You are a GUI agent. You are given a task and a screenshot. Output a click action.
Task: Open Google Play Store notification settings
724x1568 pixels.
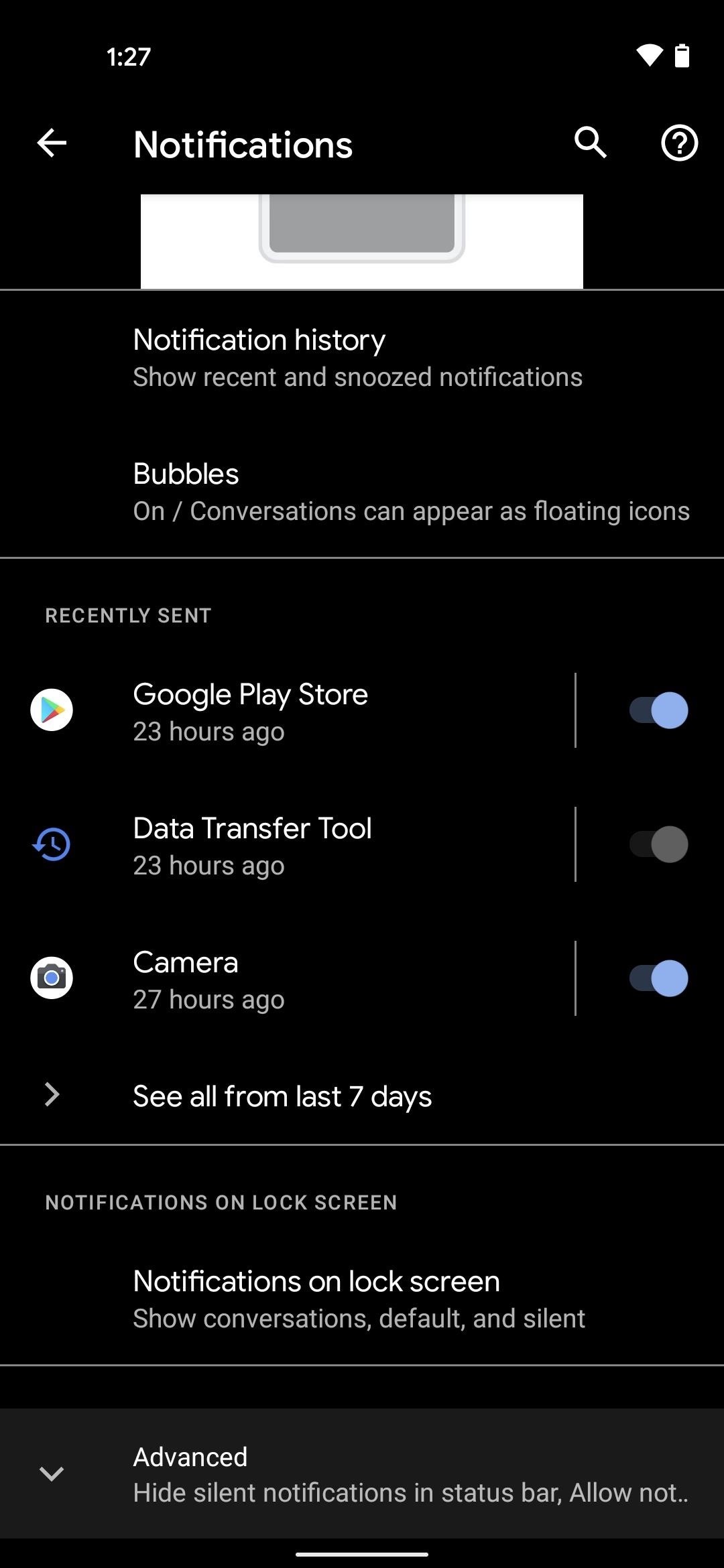[x=302, y=711]
